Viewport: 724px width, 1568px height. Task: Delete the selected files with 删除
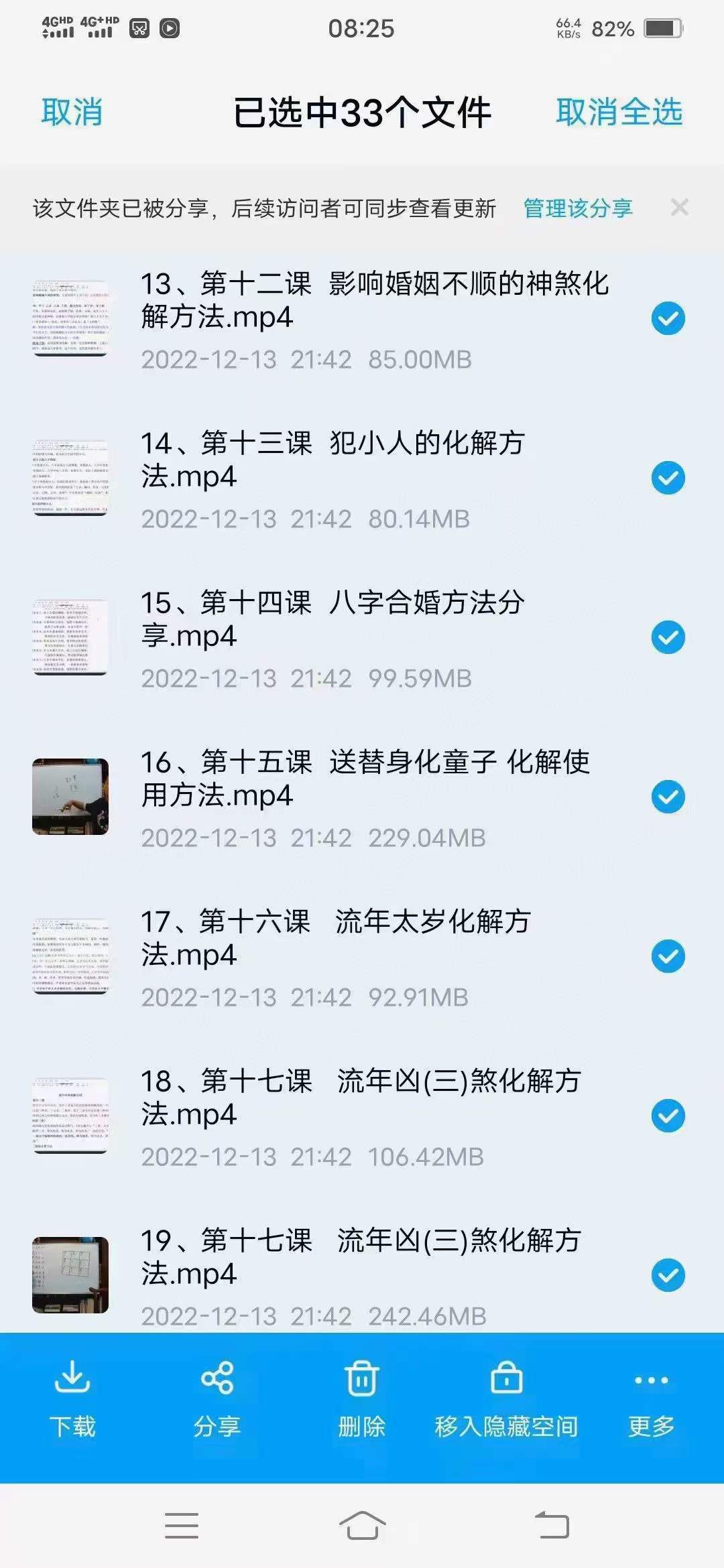(x=362, y=1399)
